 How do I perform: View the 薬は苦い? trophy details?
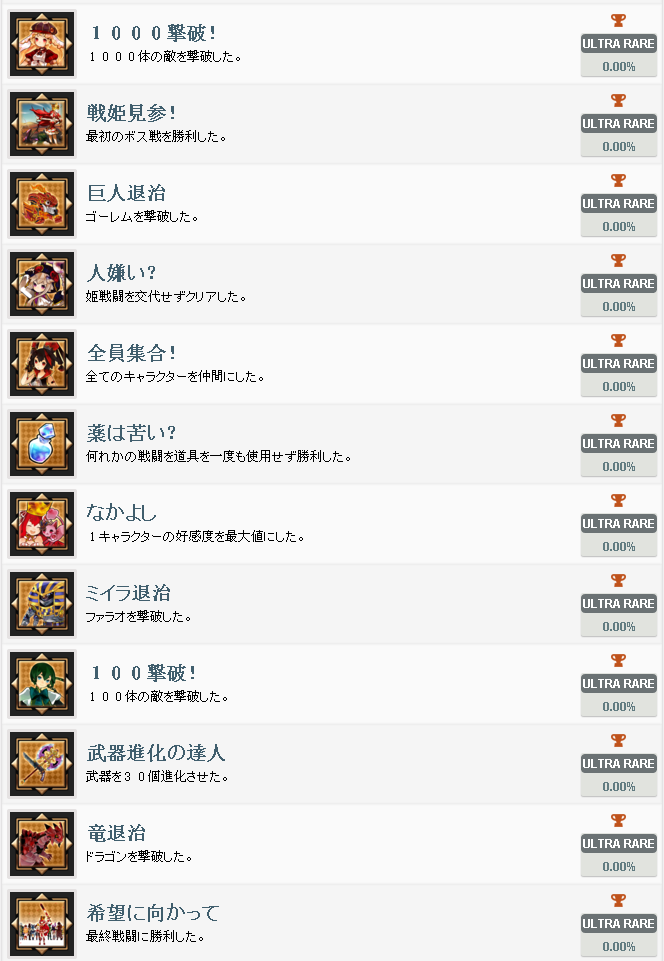[131, 433]
